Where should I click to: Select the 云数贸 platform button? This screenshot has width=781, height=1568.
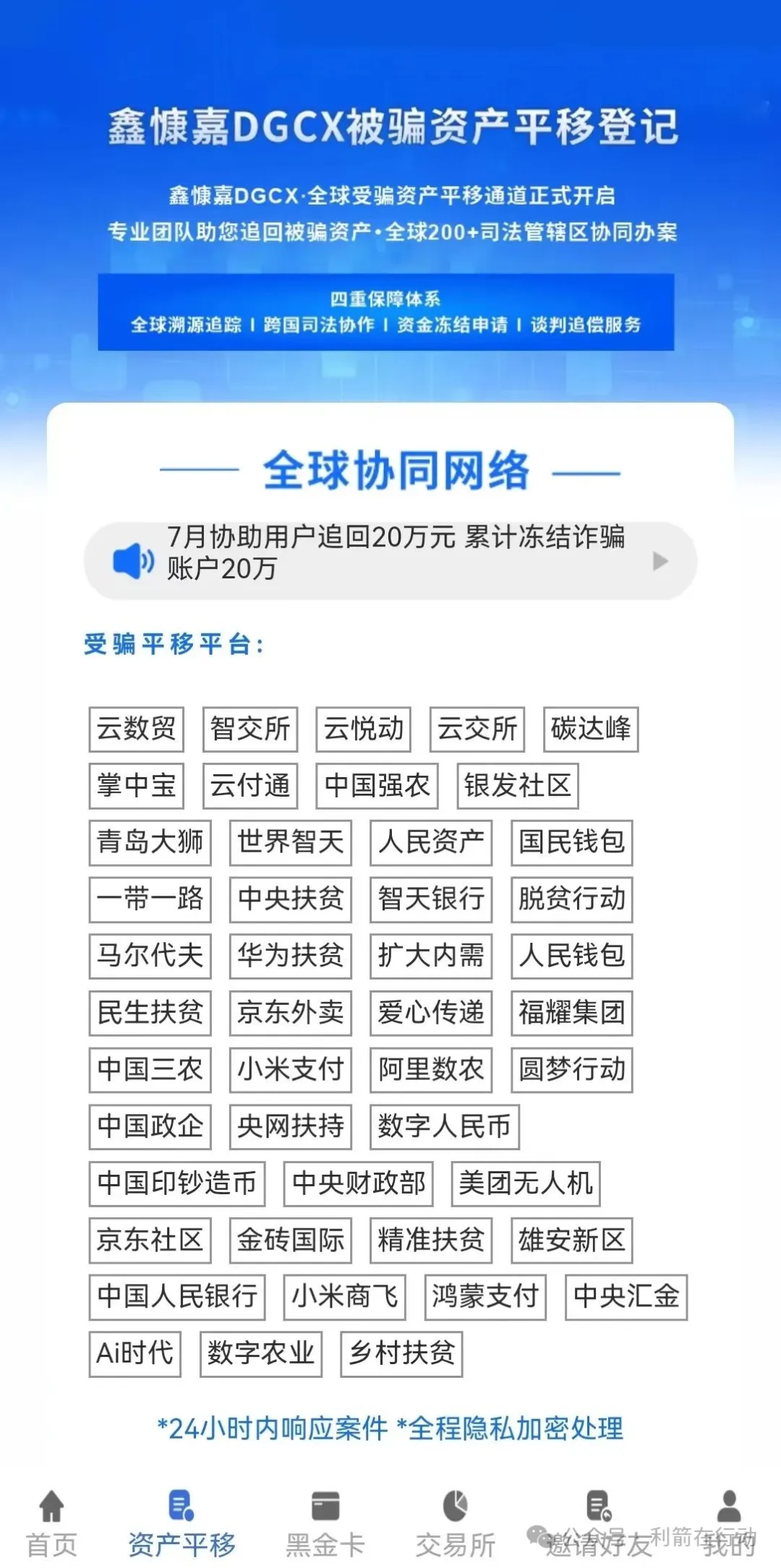[x=136, y=729]
